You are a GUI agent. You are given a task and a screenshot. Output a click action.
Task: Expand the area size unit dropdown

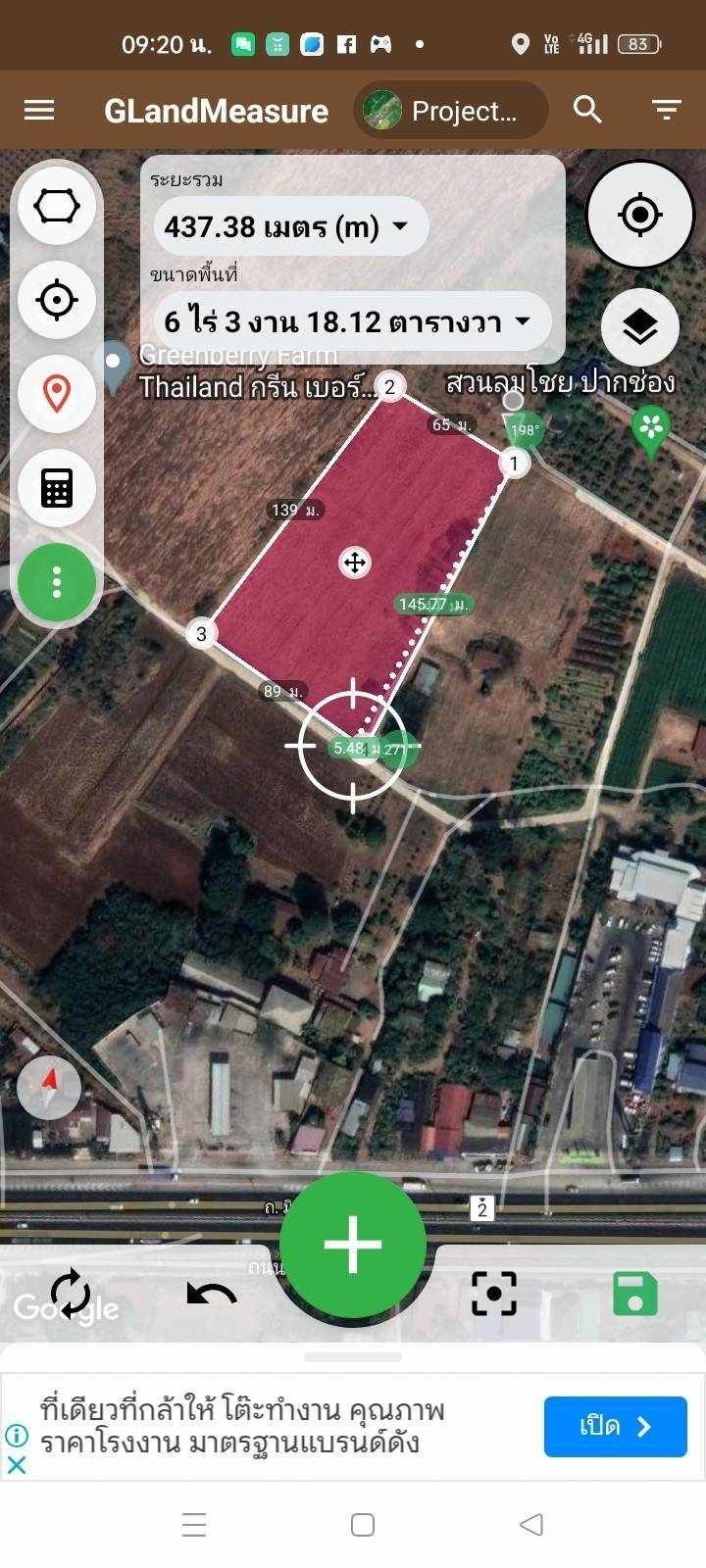[x=352, y=321]
